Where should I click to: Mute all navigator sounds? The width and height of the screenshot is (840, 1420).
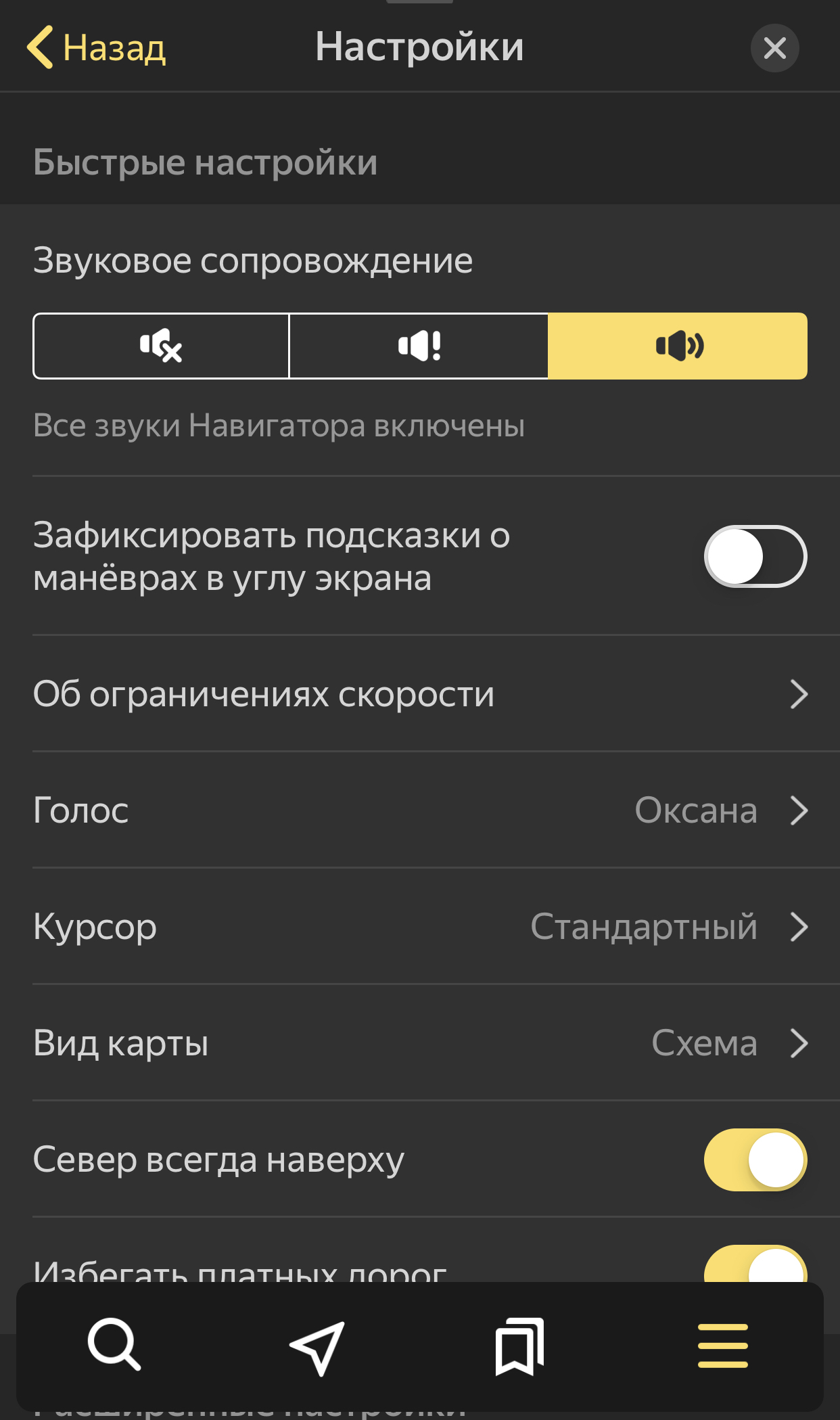click(161, 346)
